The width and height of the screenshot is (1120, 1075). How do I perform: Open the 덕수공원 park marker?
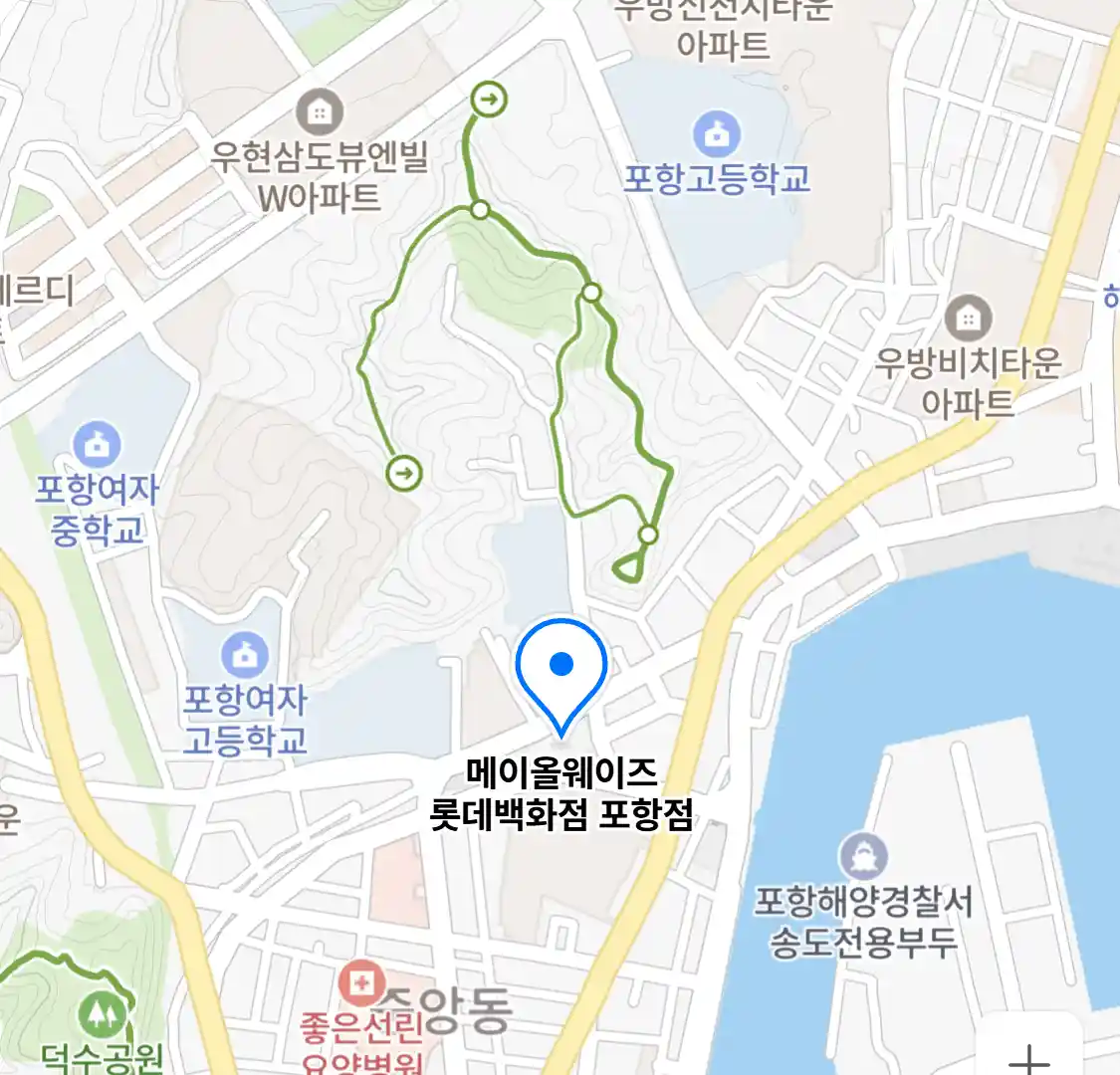point(102,1014)
